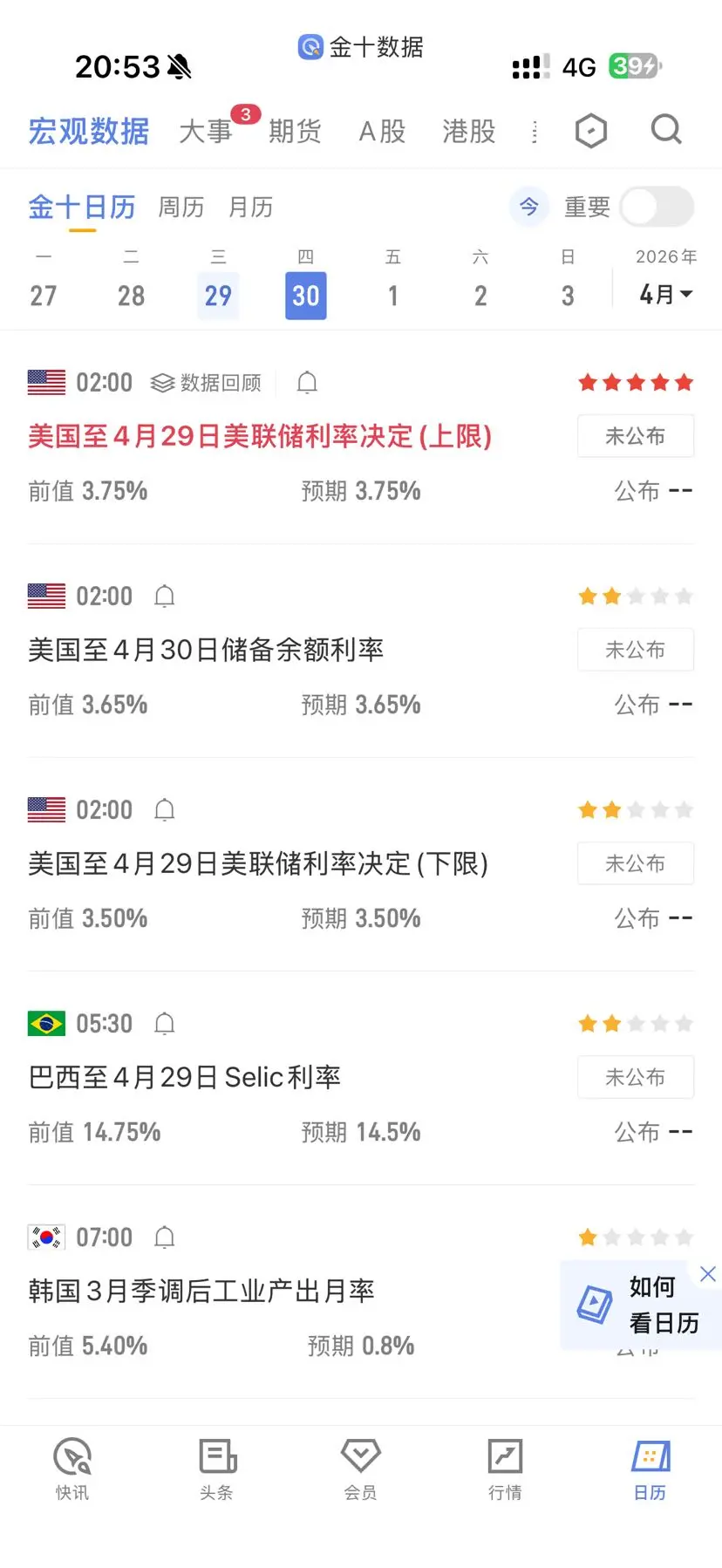Open the 4月 month dropdown
This screenshot has height=1568, width=722.
pyautogui.click(x=666, y=295)
